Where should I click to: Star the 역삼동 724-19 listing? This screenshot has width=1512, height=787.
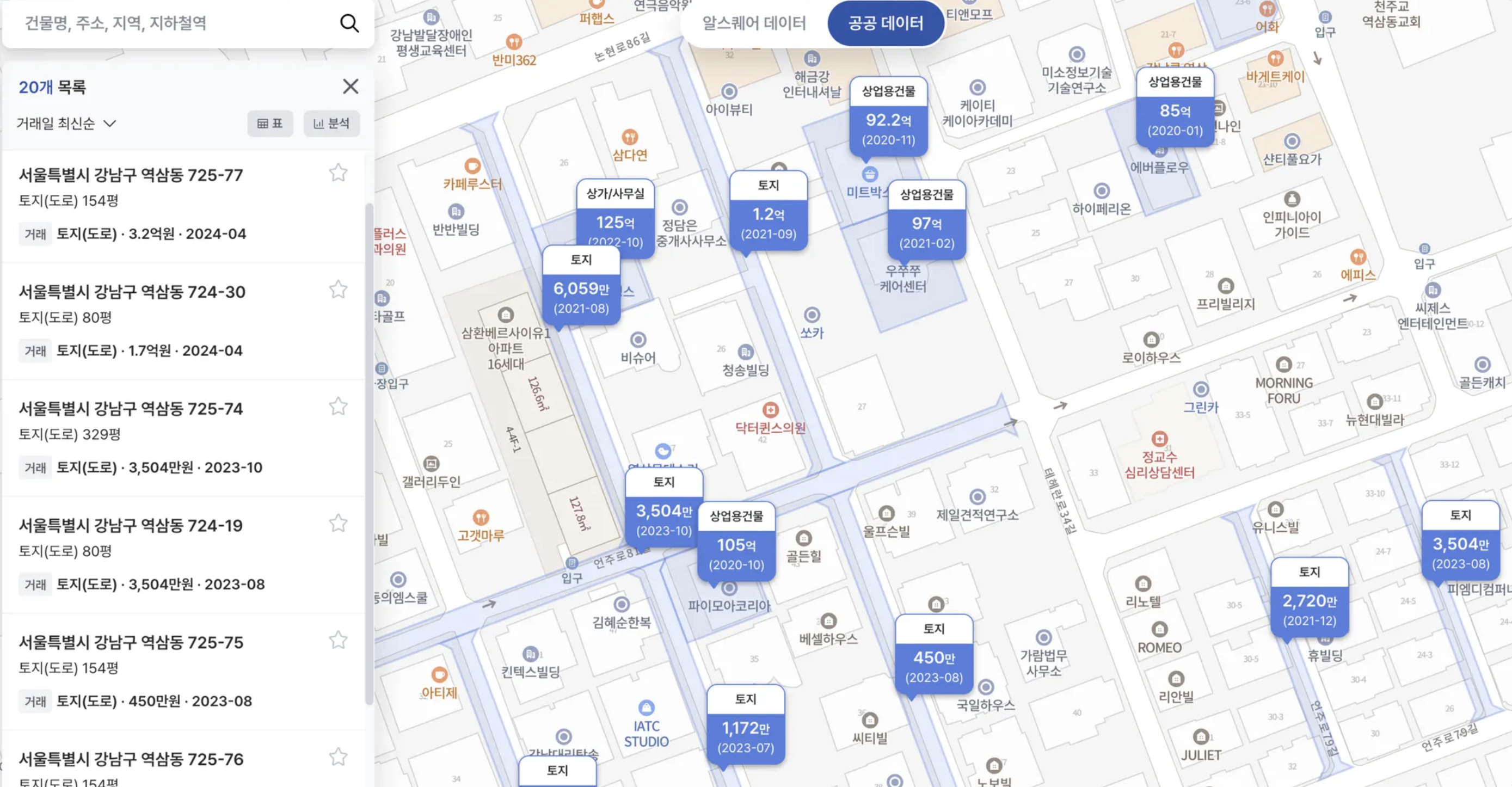coord(338,524)
